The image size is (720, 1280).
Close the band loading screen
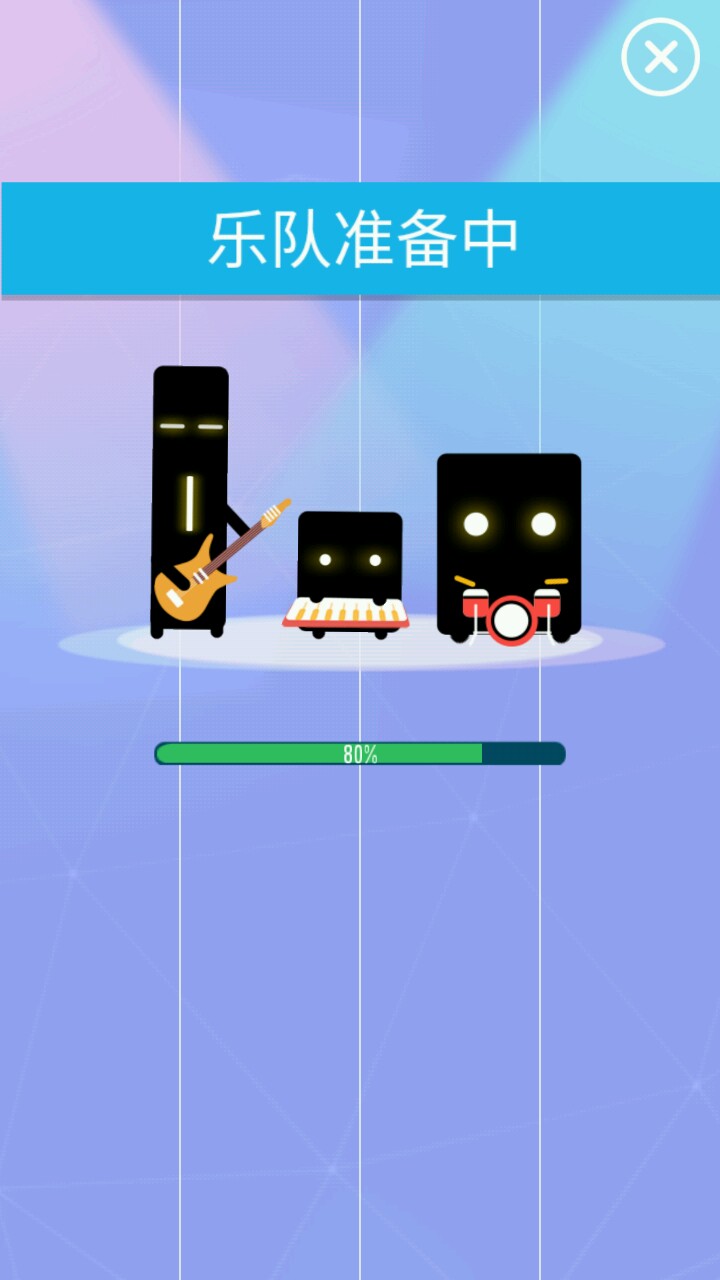(661, 58)
